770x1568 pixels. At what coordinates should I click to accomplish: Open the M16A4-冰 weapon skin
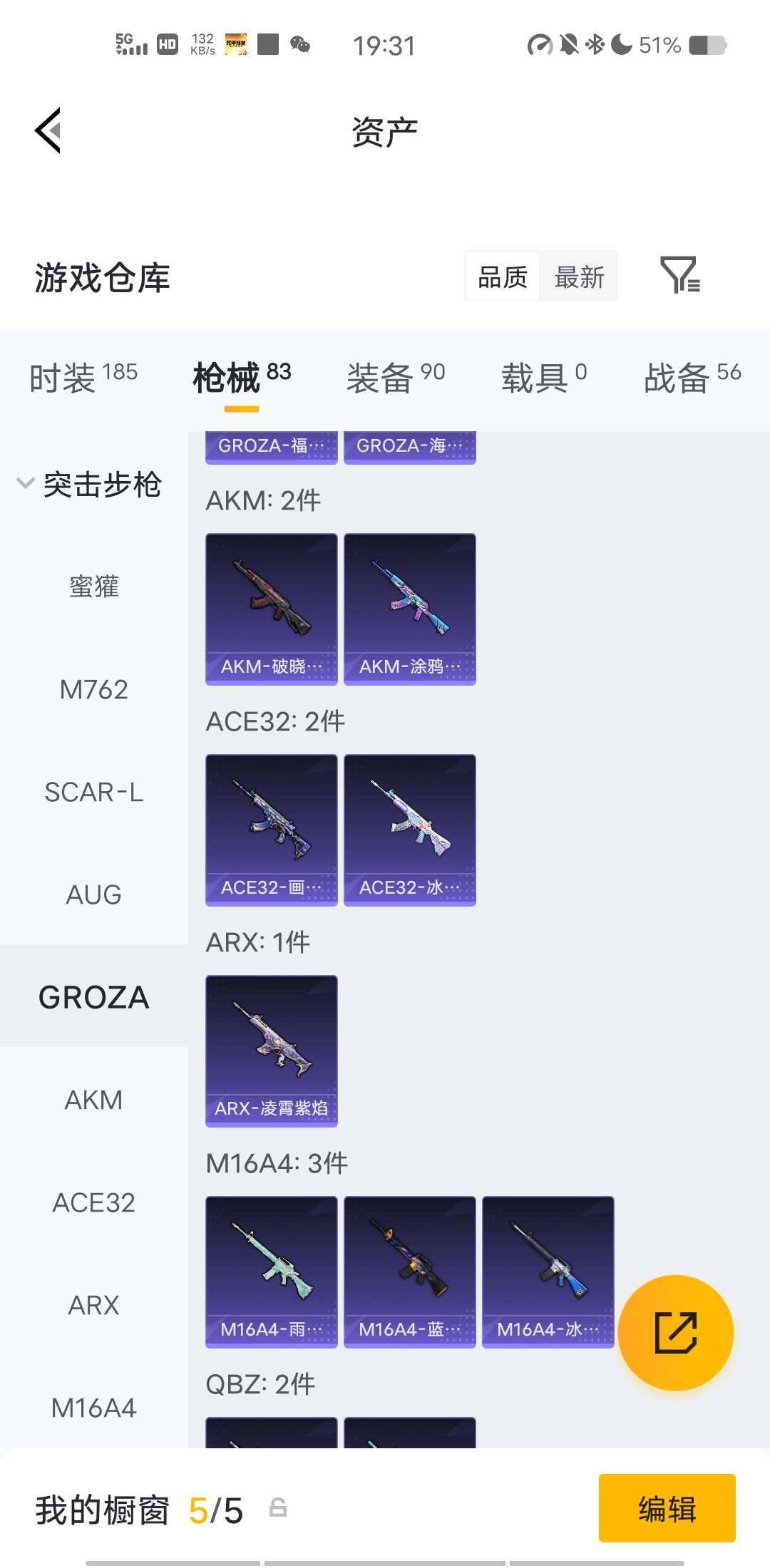point(548,1272)
